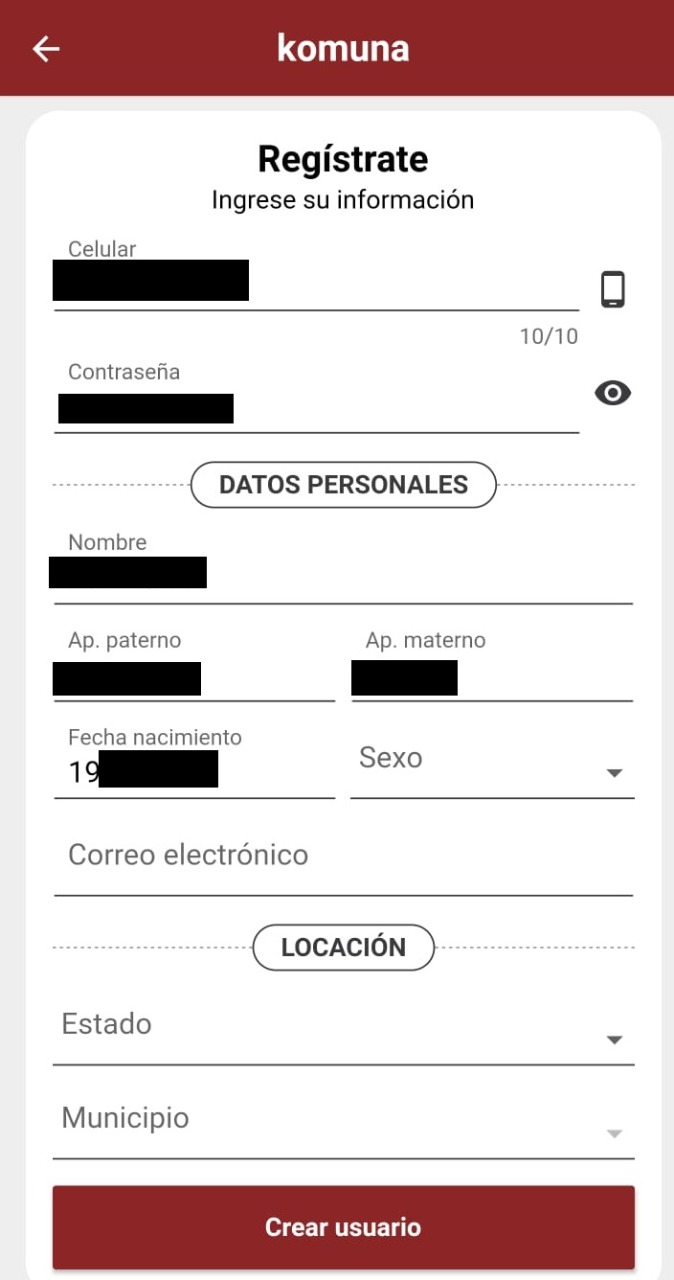Tap the Correo electrónico field
The image size is (674, 1280).
(343, 858)
